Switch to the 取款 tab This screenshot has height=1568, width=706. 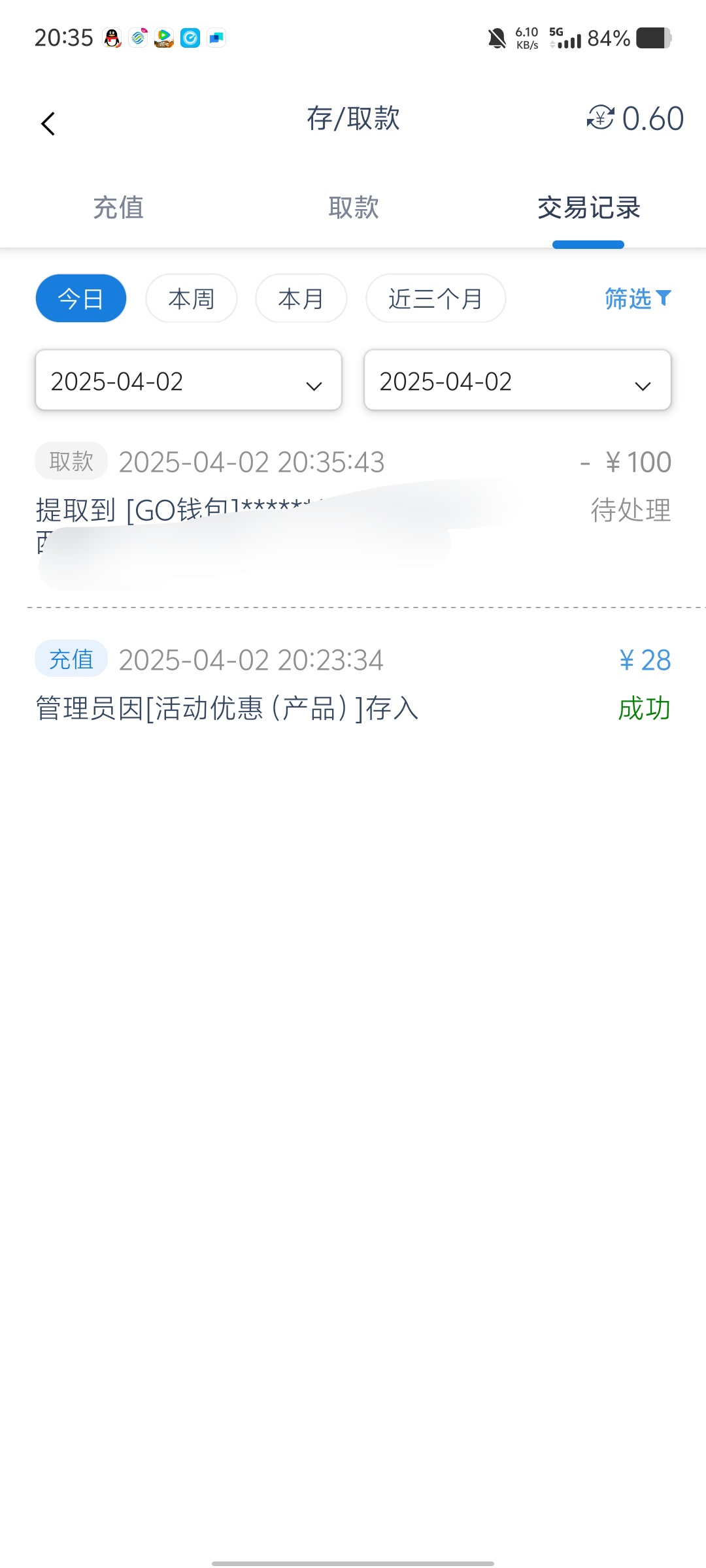point(353,208)
